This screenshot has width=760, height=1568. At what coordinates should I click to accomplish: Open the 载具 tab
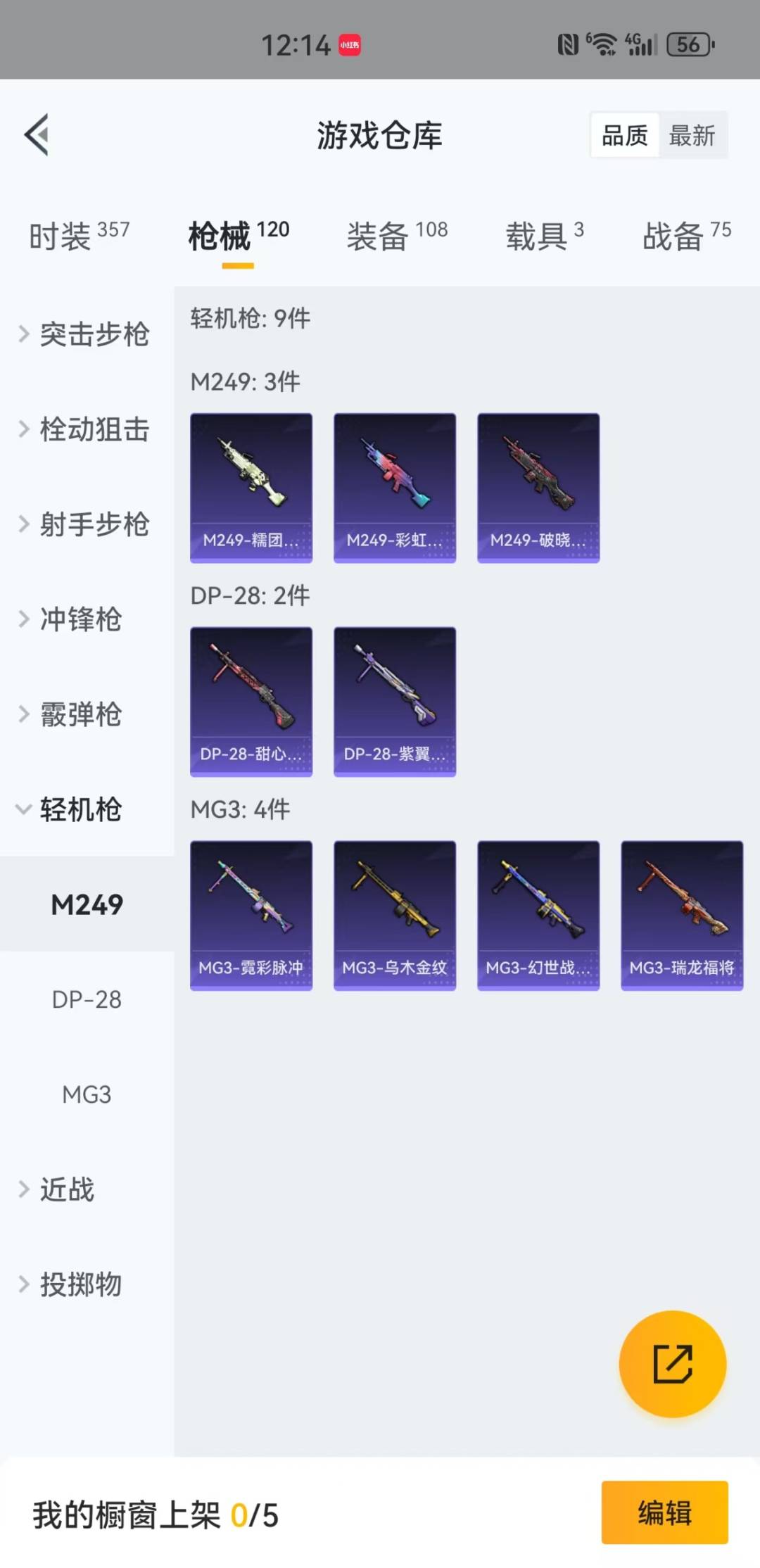coord(544,235)
